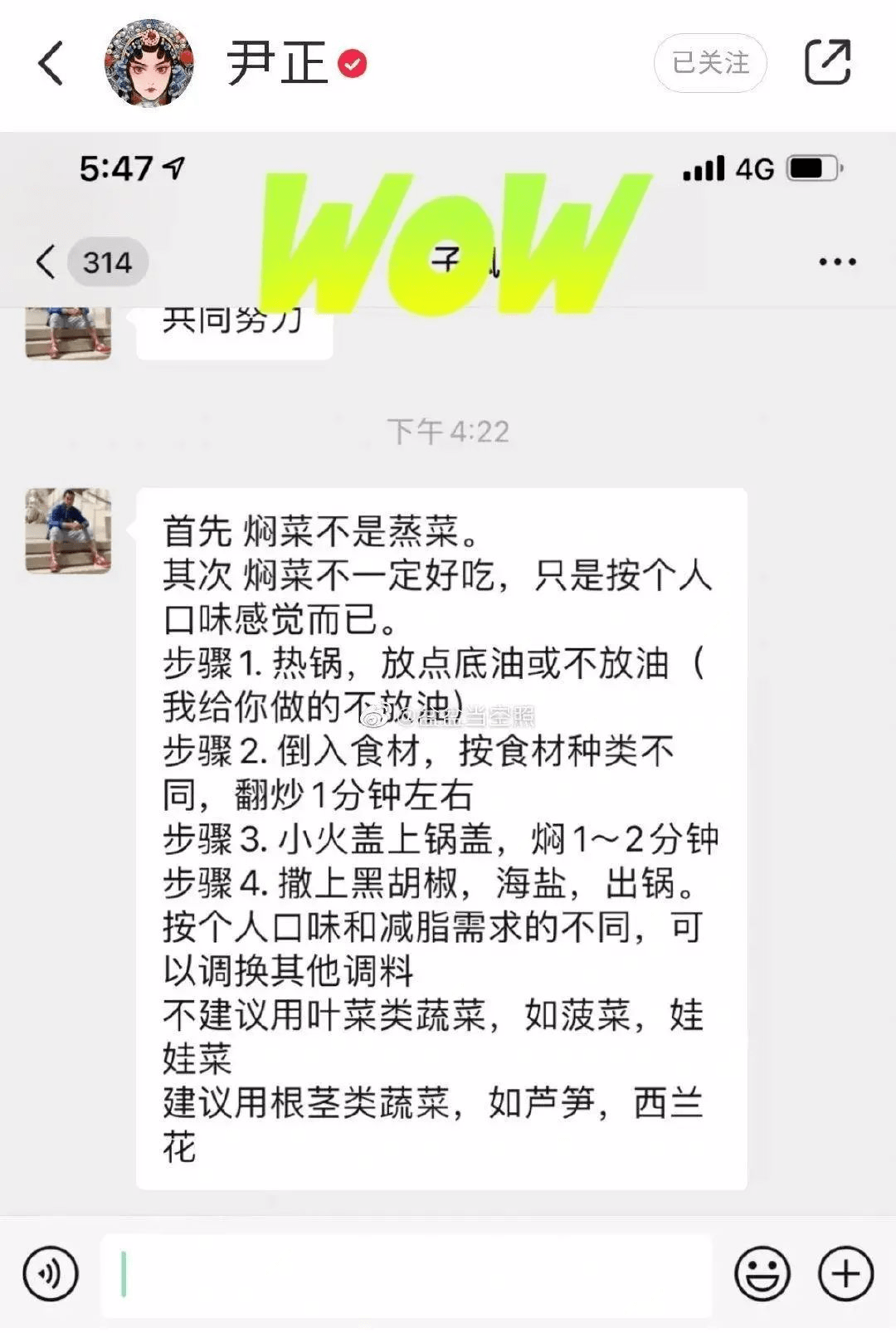Screen dimensions: 896x1333
Task: Share this post via share icon
Action: point(828,63)
